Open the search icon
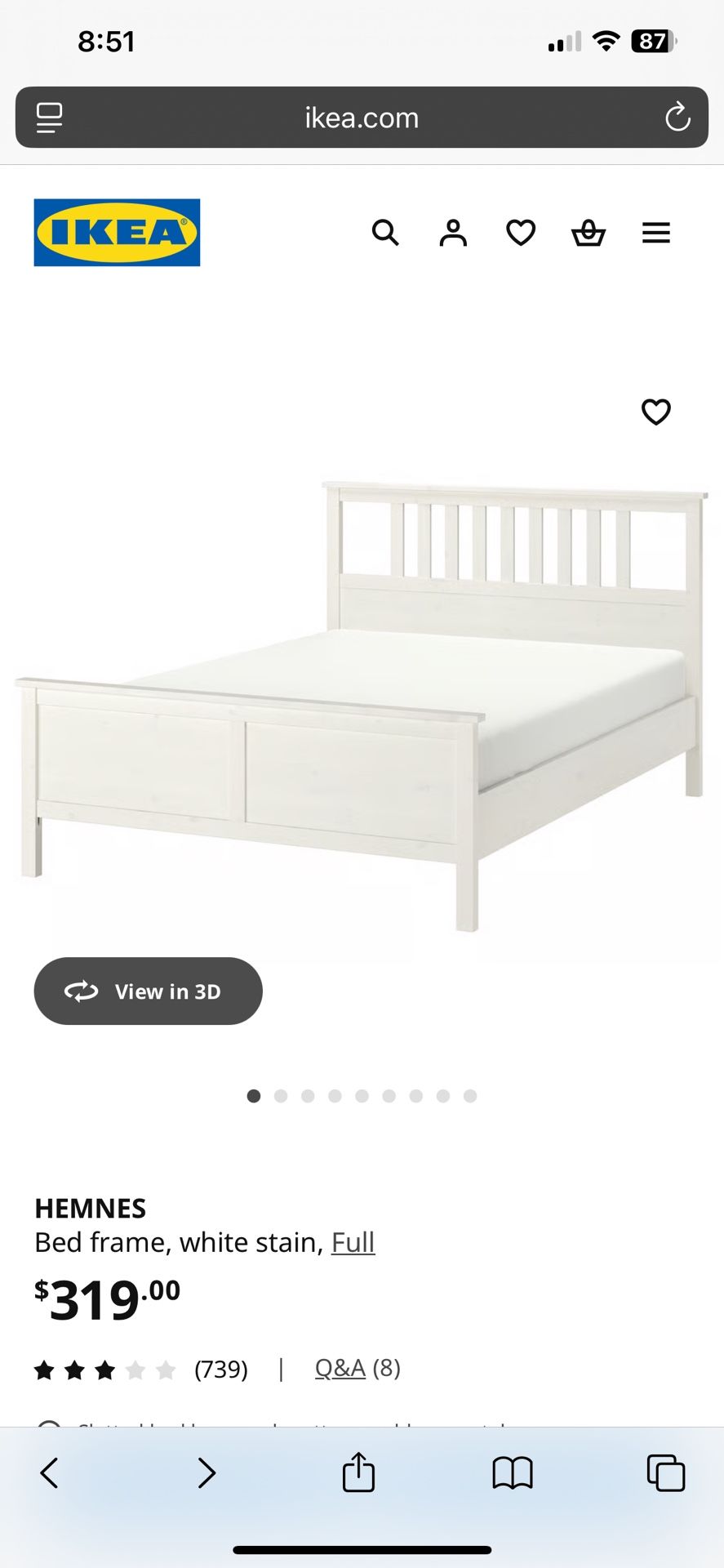The height and width of the screenshot is (1568, 724). (385, 233)
